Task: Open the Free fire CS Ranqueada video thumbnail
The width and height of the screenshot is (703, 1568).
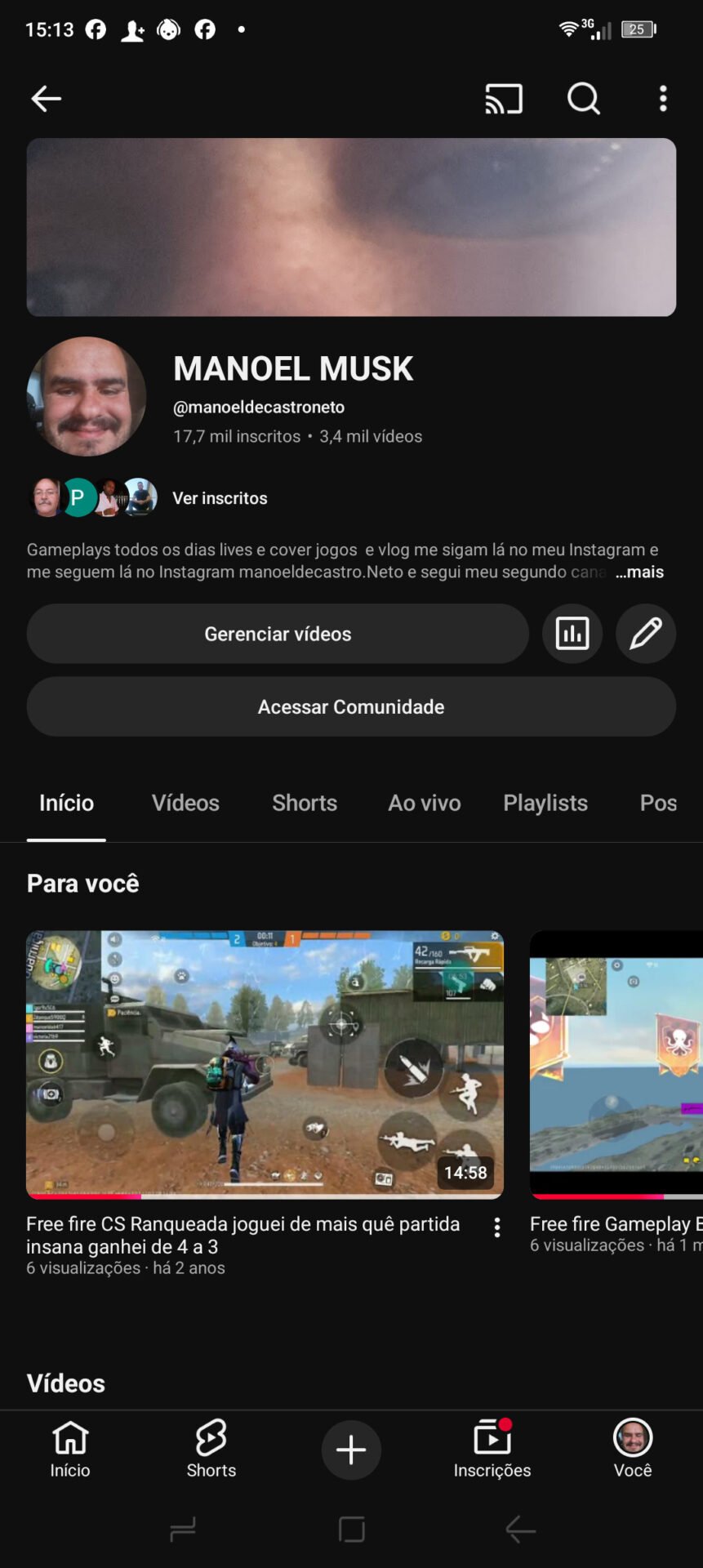Action: 265,1062
